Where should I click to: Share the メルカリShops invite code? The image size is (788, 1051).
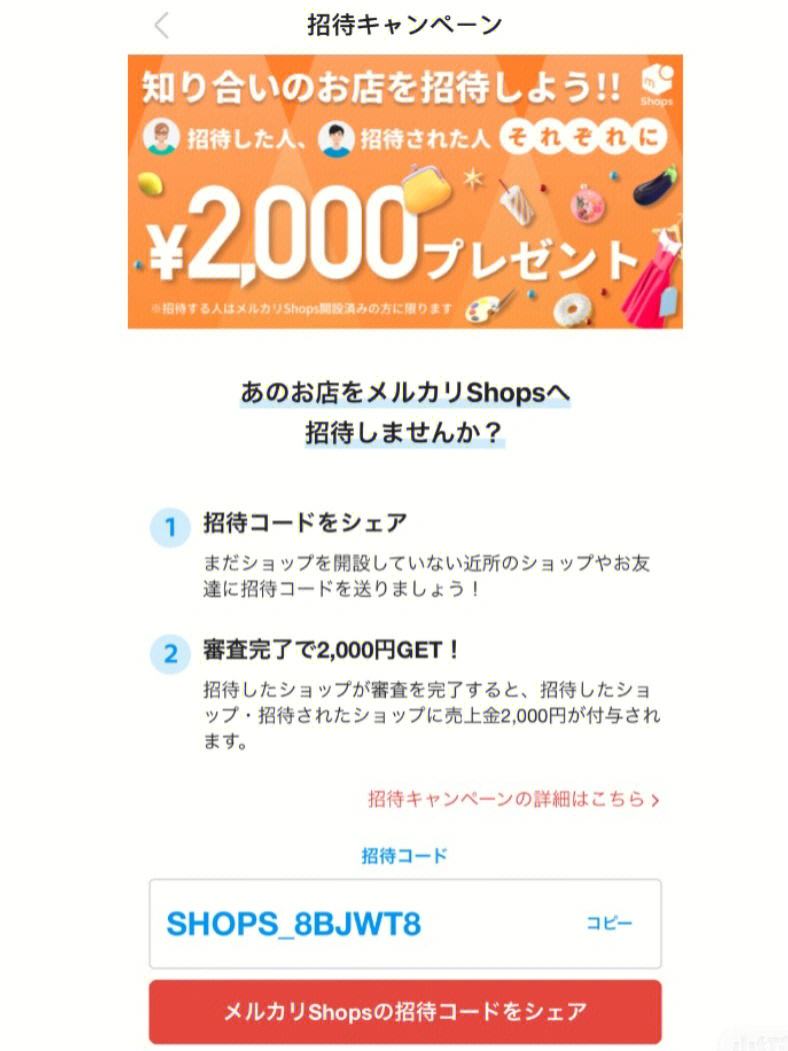(404, 1011)
